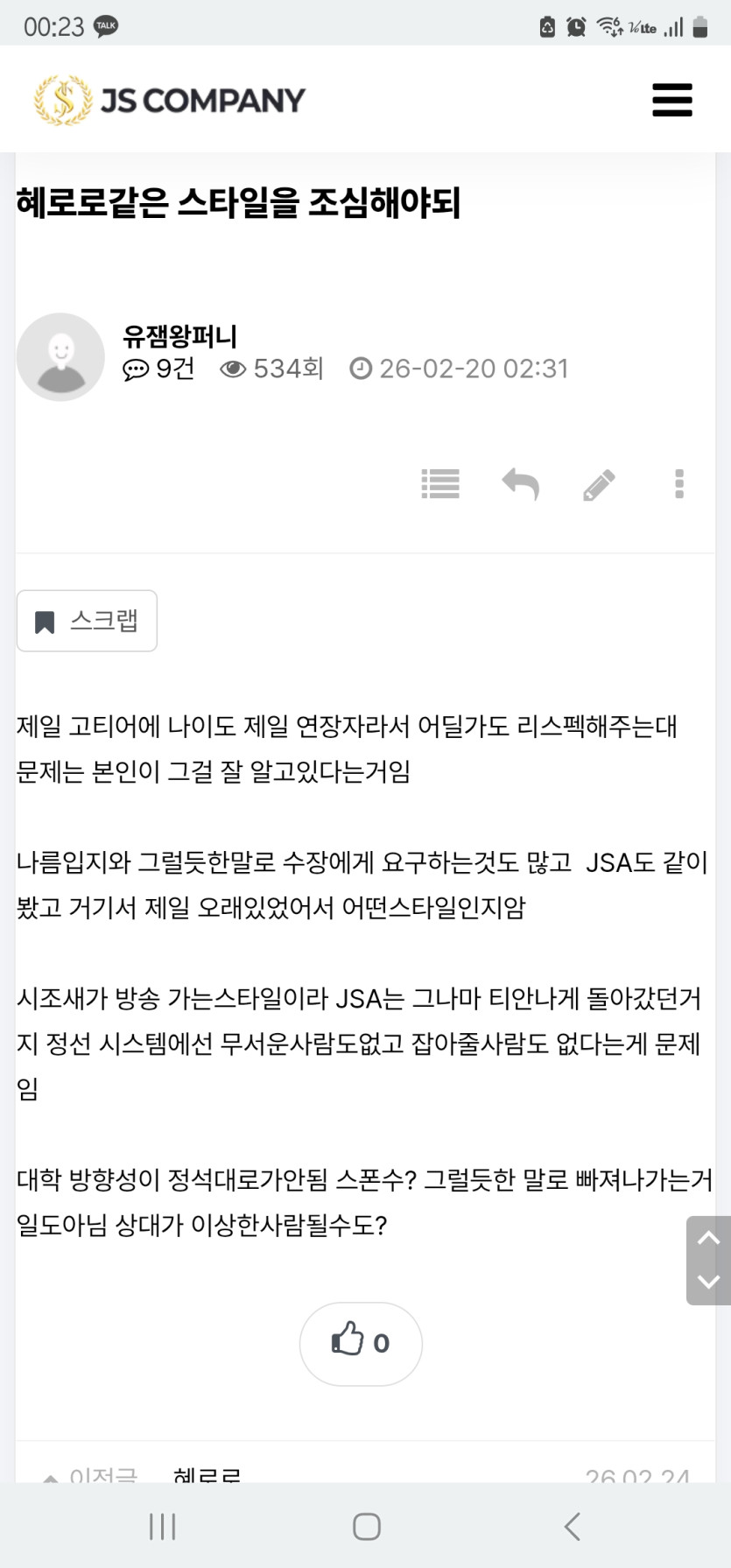Tap the 스크랩 bookmark button
This screenshot has height=1568, width=731.
click(87, 621)
